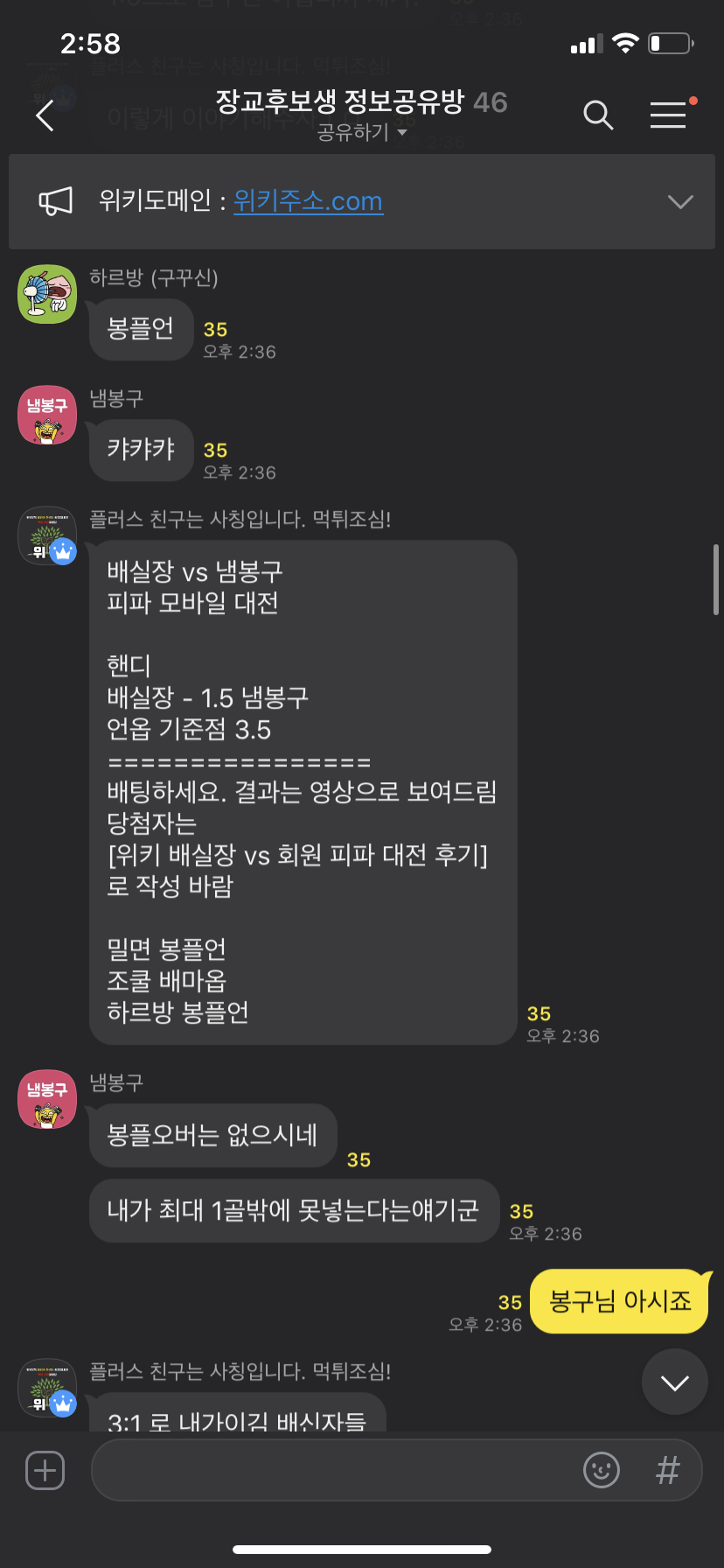The image size is (724, 1568).
Task: Open 냄봉구's profile above the 캬캬캬 message
Action: point(47,415)
